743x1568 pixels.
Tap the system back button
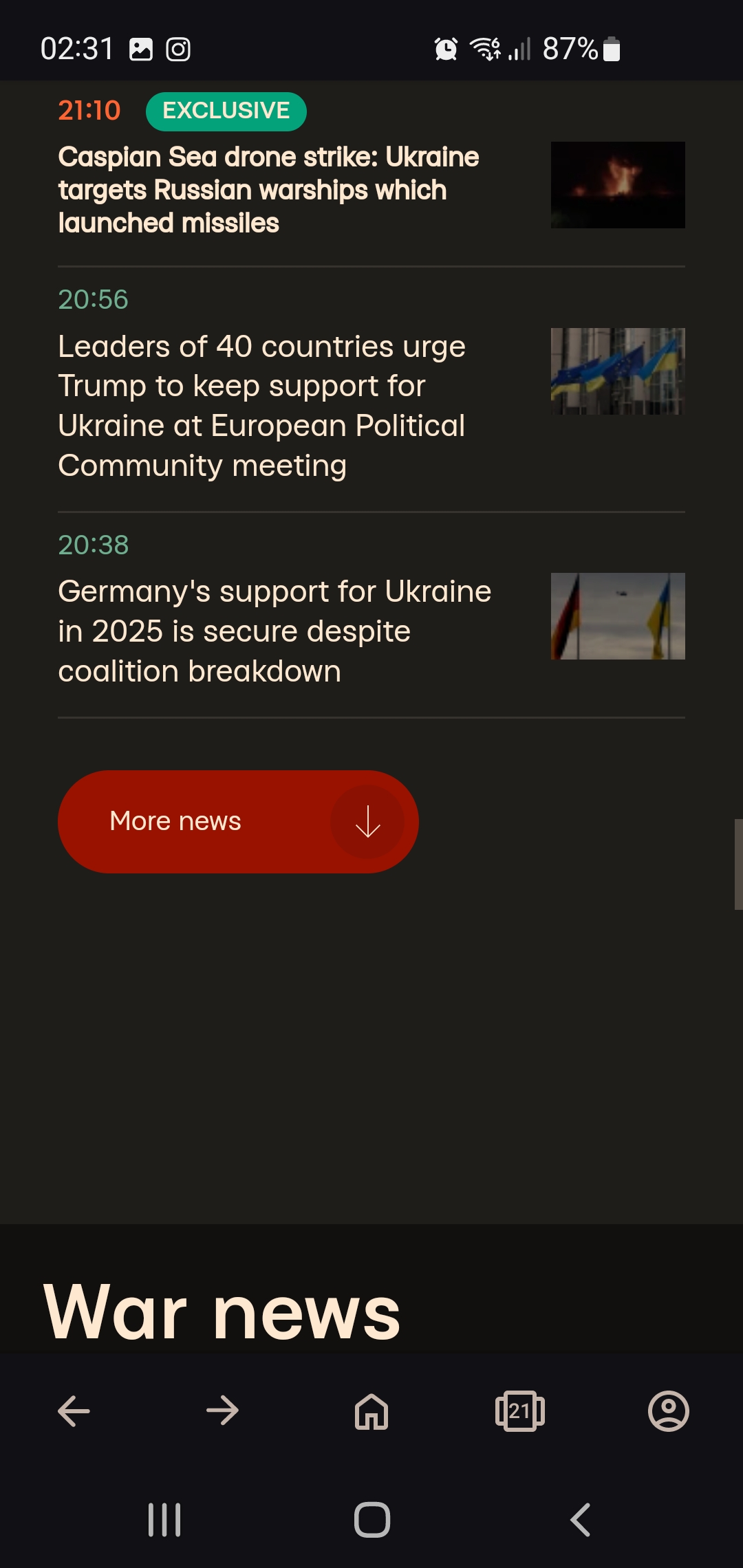[x=580, y=1520]
